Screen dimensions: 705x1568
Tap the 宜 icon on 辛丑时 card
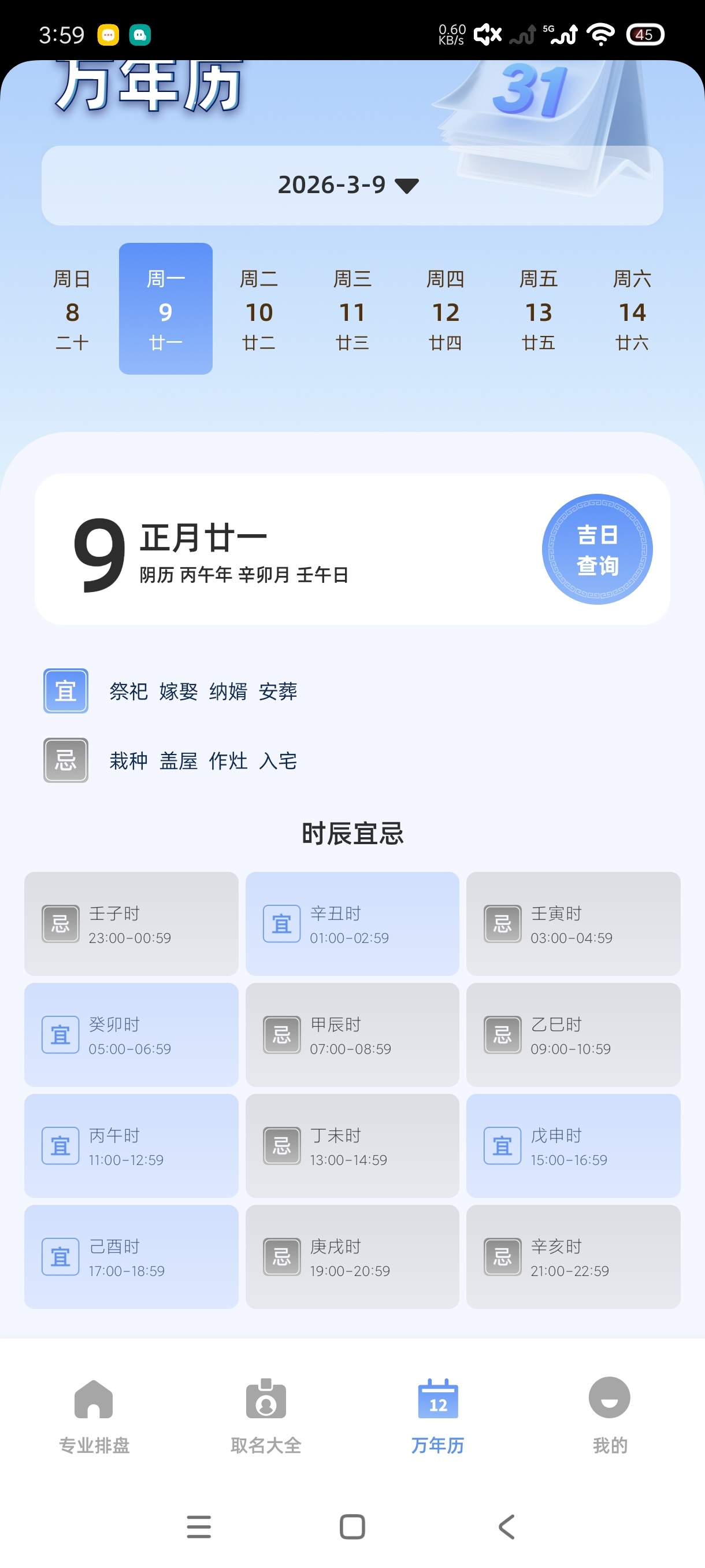click(x=280, y=923)
